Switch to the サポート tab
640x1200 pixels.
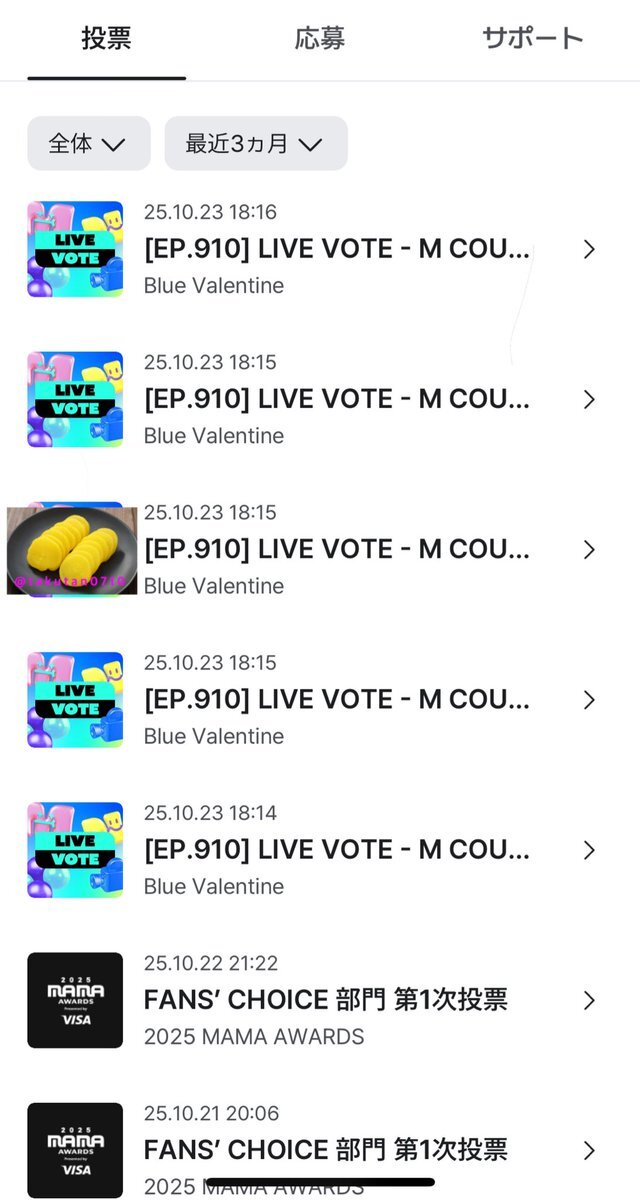coord(532,39)
